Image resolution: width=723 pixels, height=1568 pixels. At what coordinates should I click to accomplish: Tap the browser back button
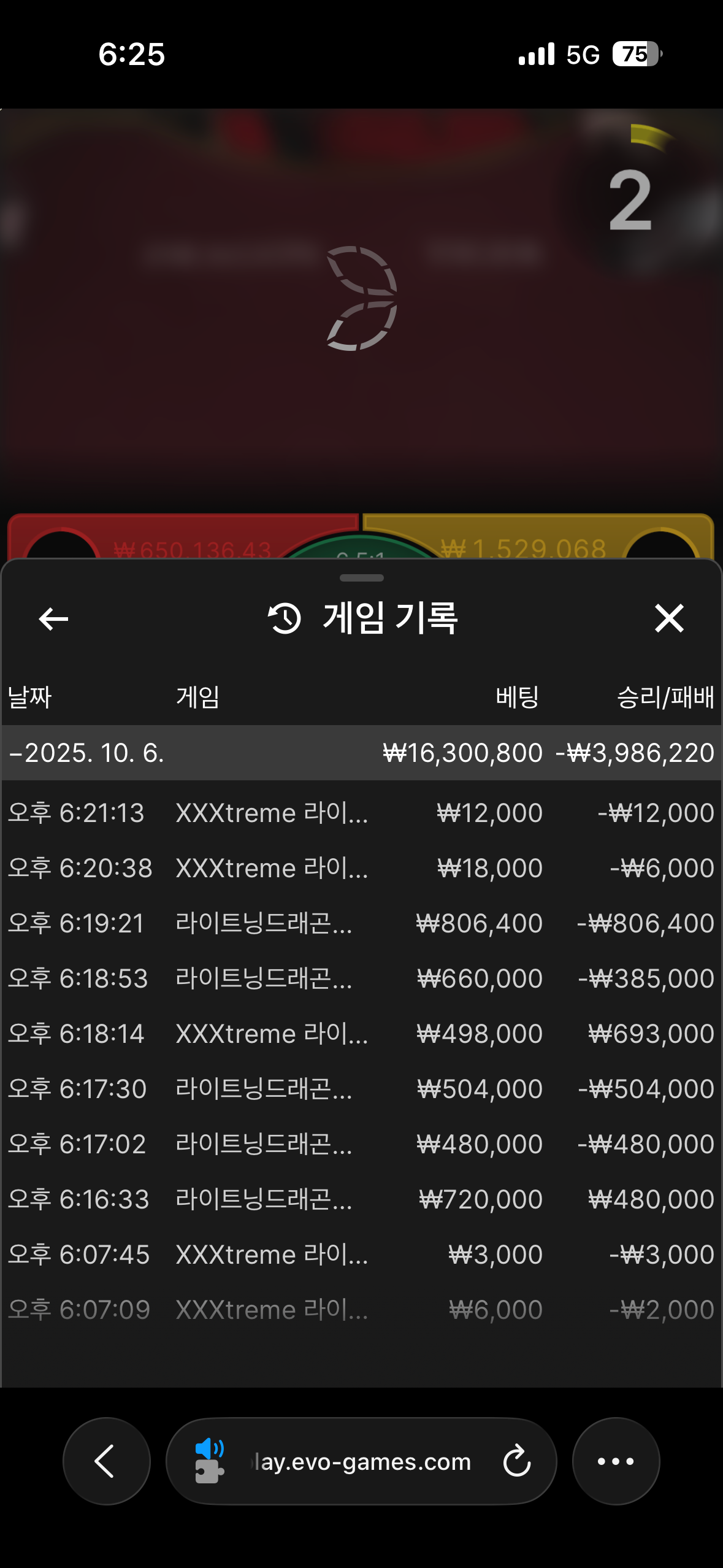coord(106,1461)
